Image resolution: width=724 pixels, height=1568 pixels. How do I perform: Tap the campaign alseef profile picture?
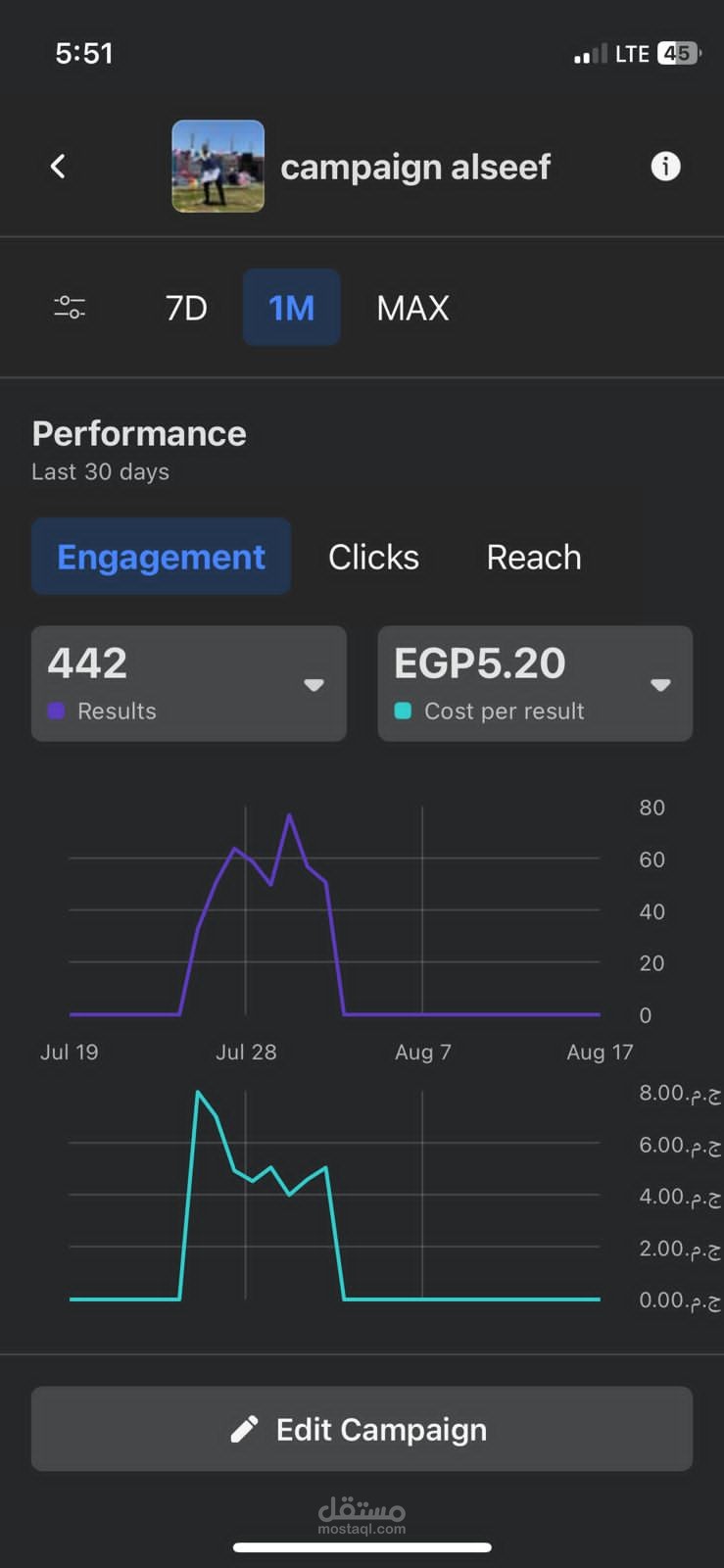point(217,166)
